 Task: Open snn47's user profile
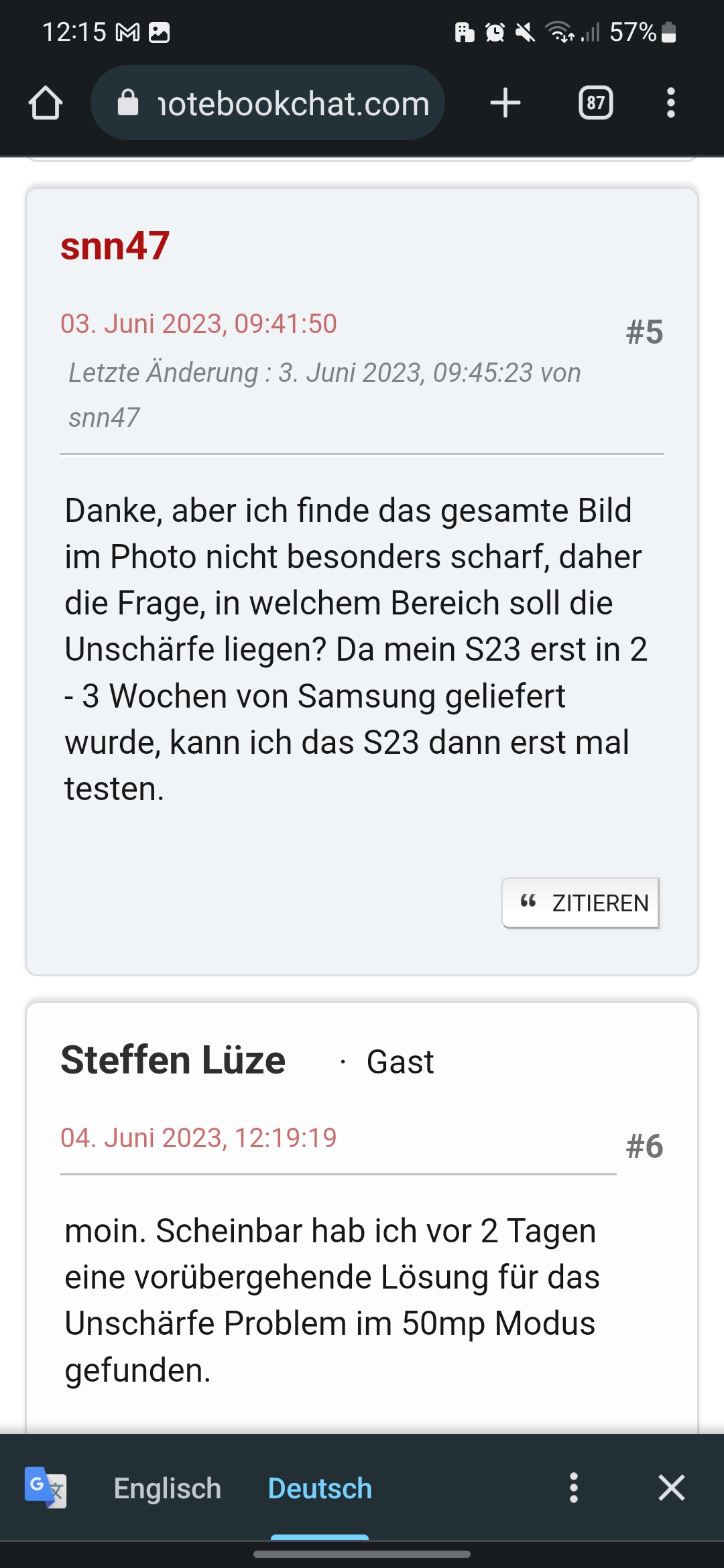pyautogui.click(x=115, y=246)
